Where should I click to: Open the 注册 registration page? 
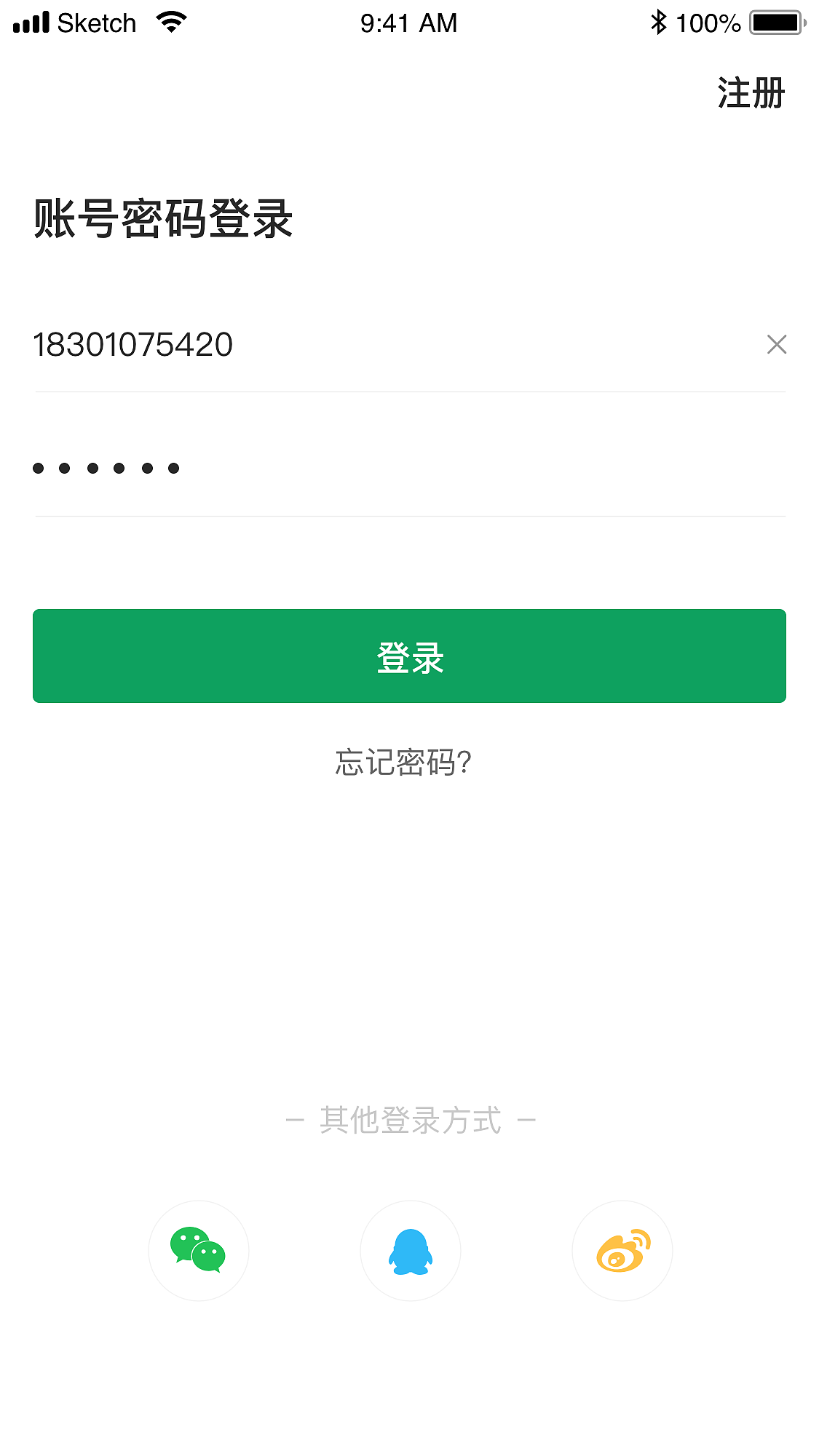point(749,93)
